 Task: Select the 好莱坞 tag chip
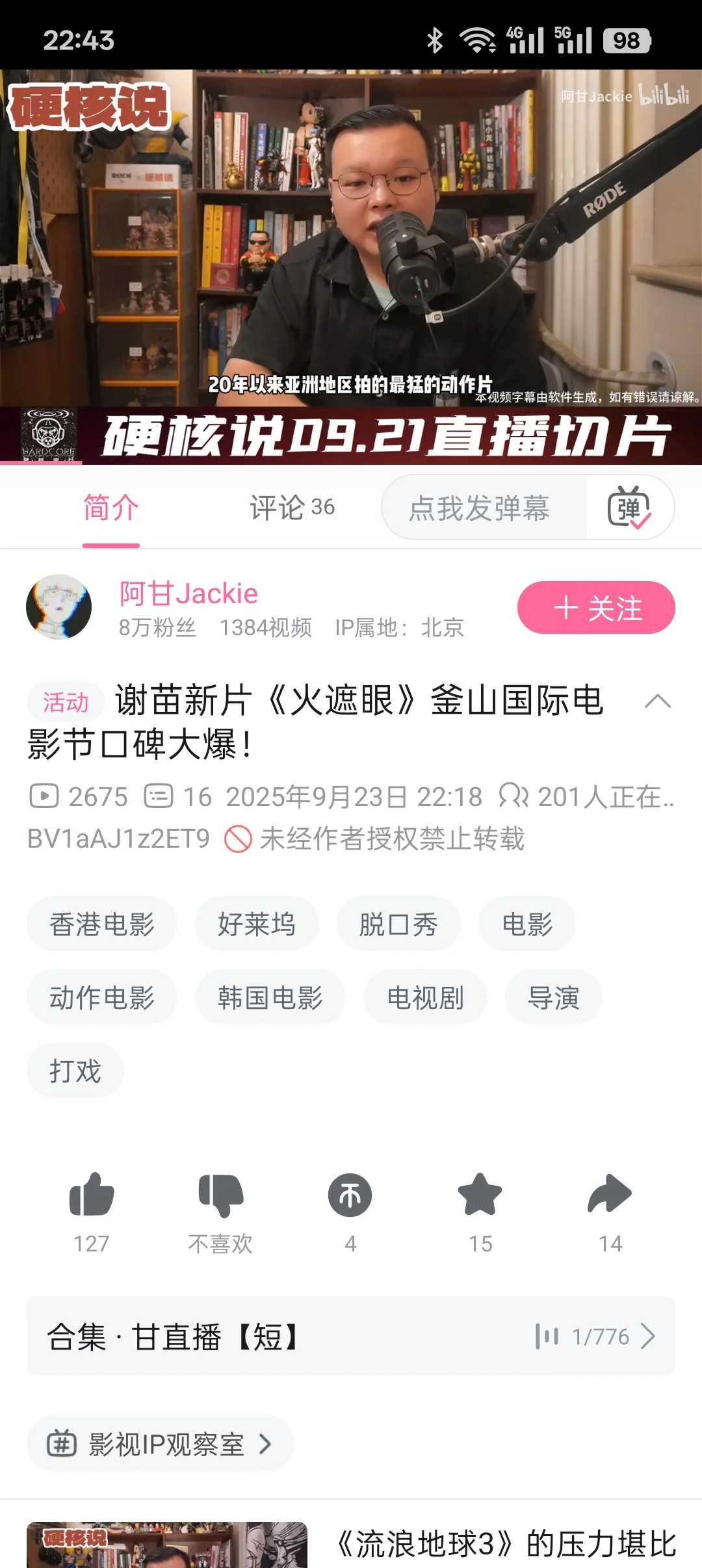pos(257,924)
